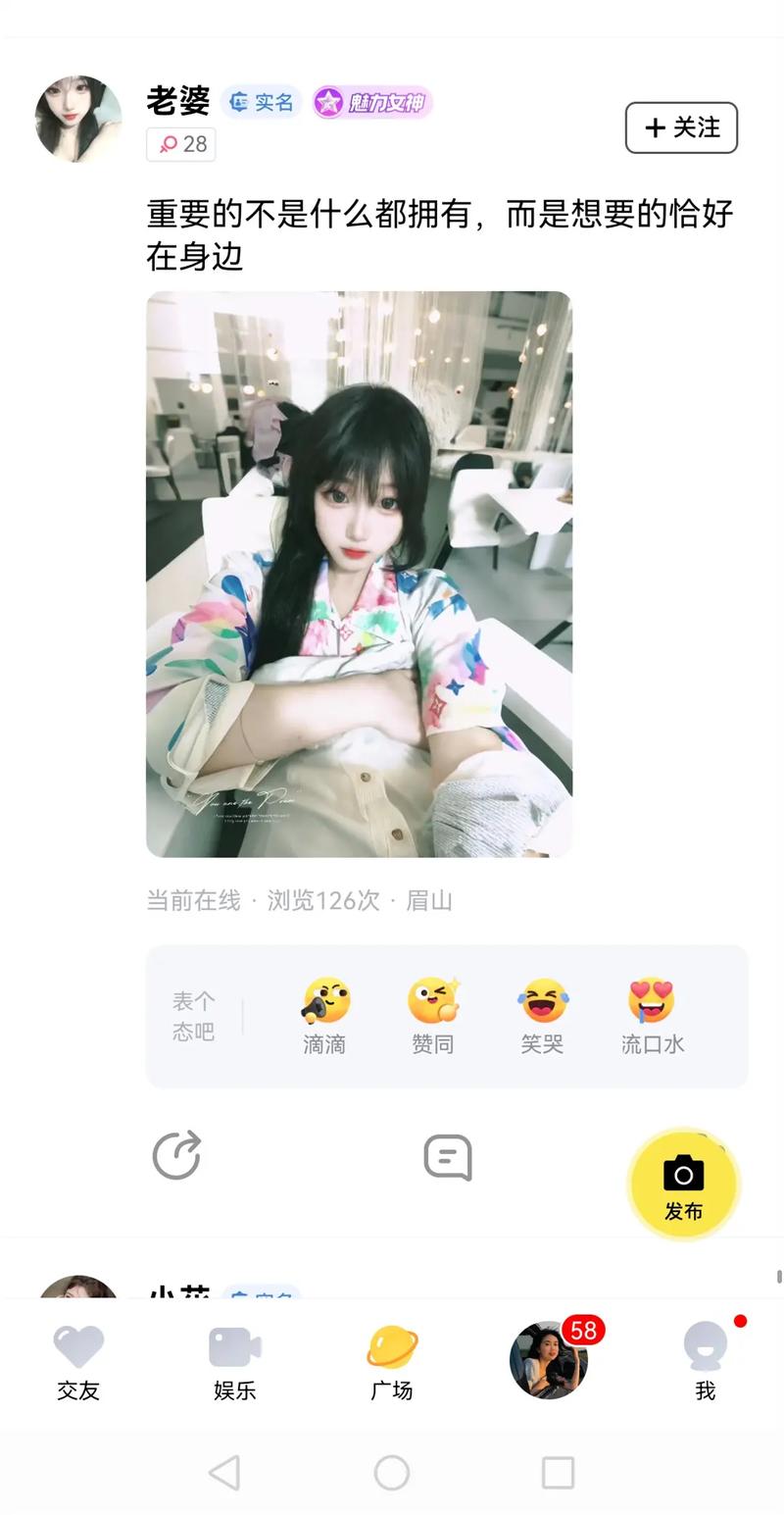This screenshot has width=784, height=1515.
Task: React with the 滴滴 emoji
Action: click(324, 1015)
